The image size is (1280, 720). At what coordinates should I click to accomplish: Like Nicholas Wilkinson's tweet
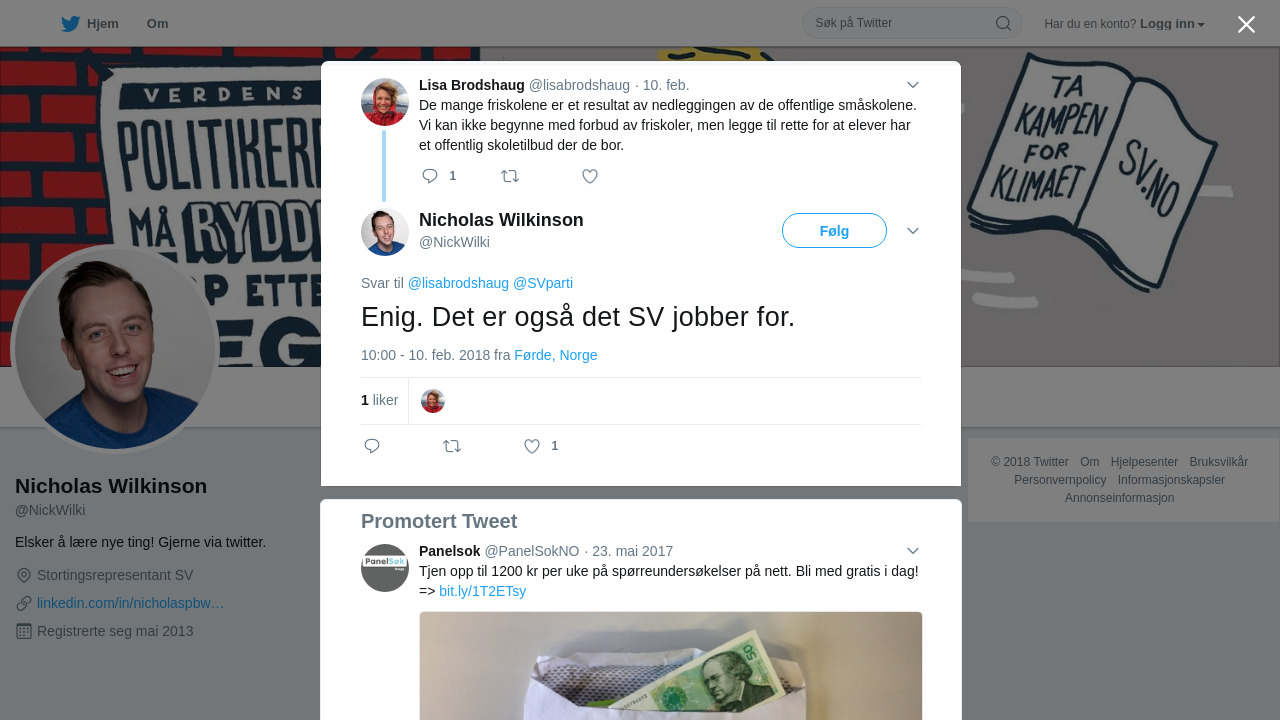532,446
